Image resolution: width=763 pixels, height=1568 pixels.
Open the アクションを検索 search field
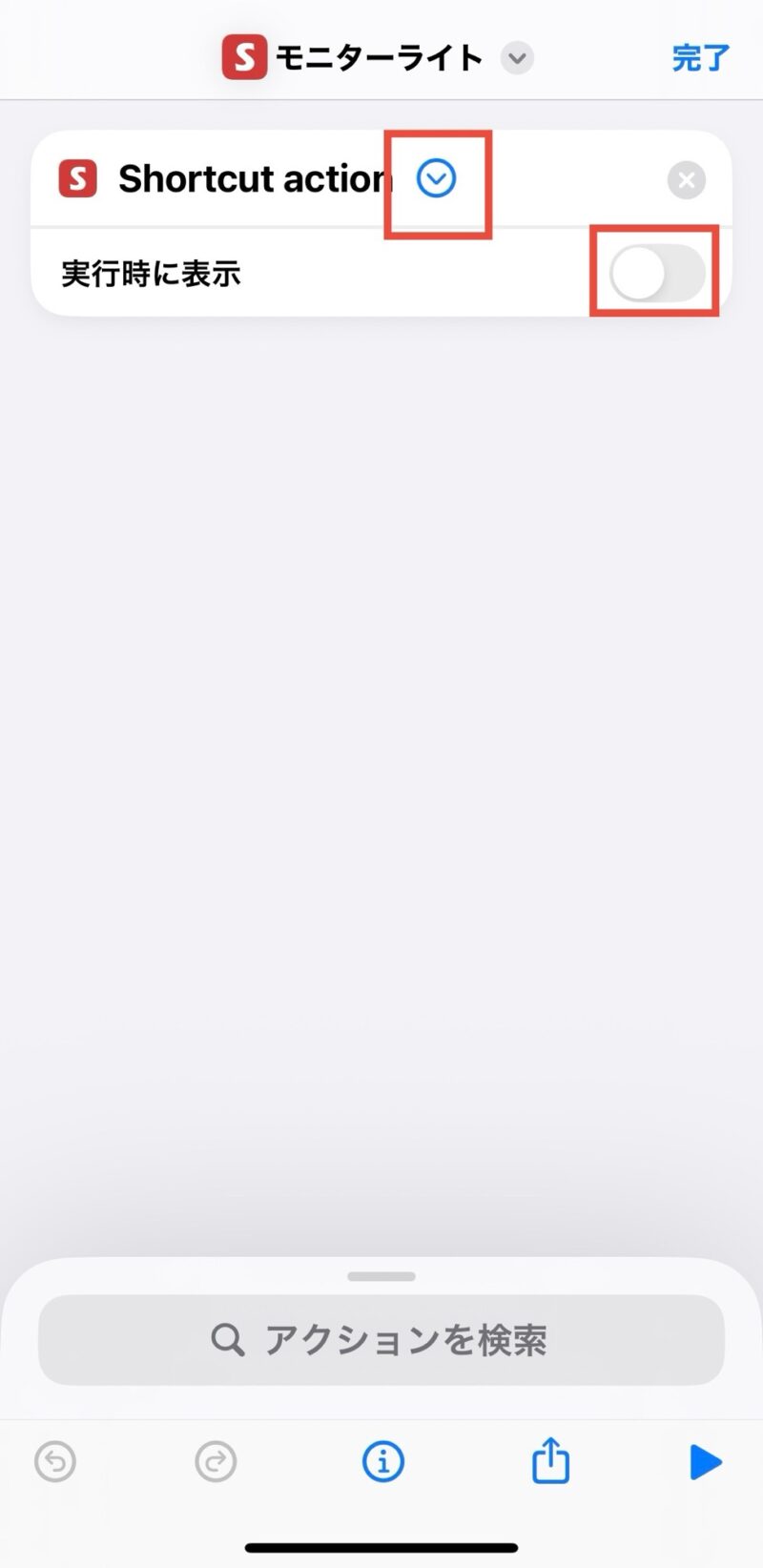(381, 1340)
